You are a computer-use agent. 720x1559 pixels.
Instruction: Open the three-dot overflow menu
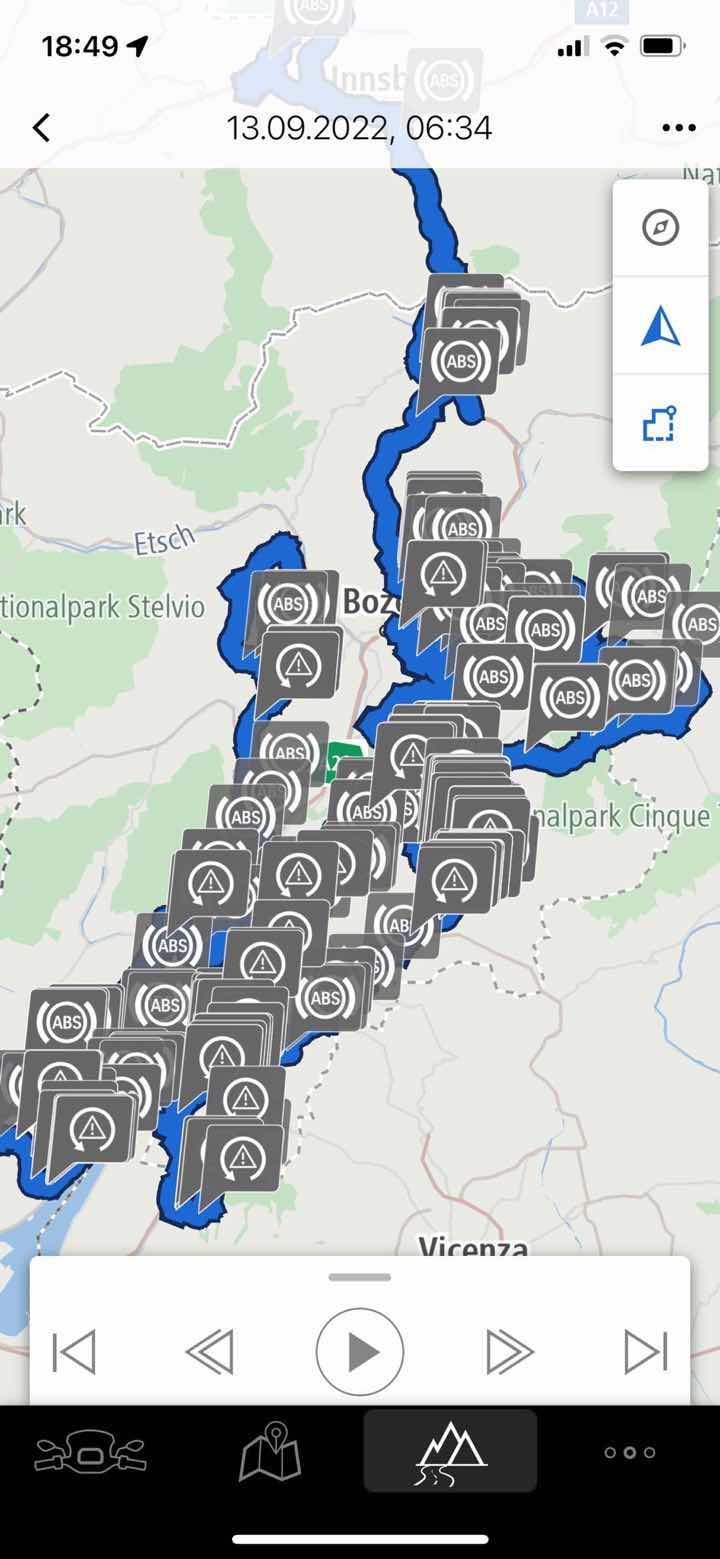[678, 128]
